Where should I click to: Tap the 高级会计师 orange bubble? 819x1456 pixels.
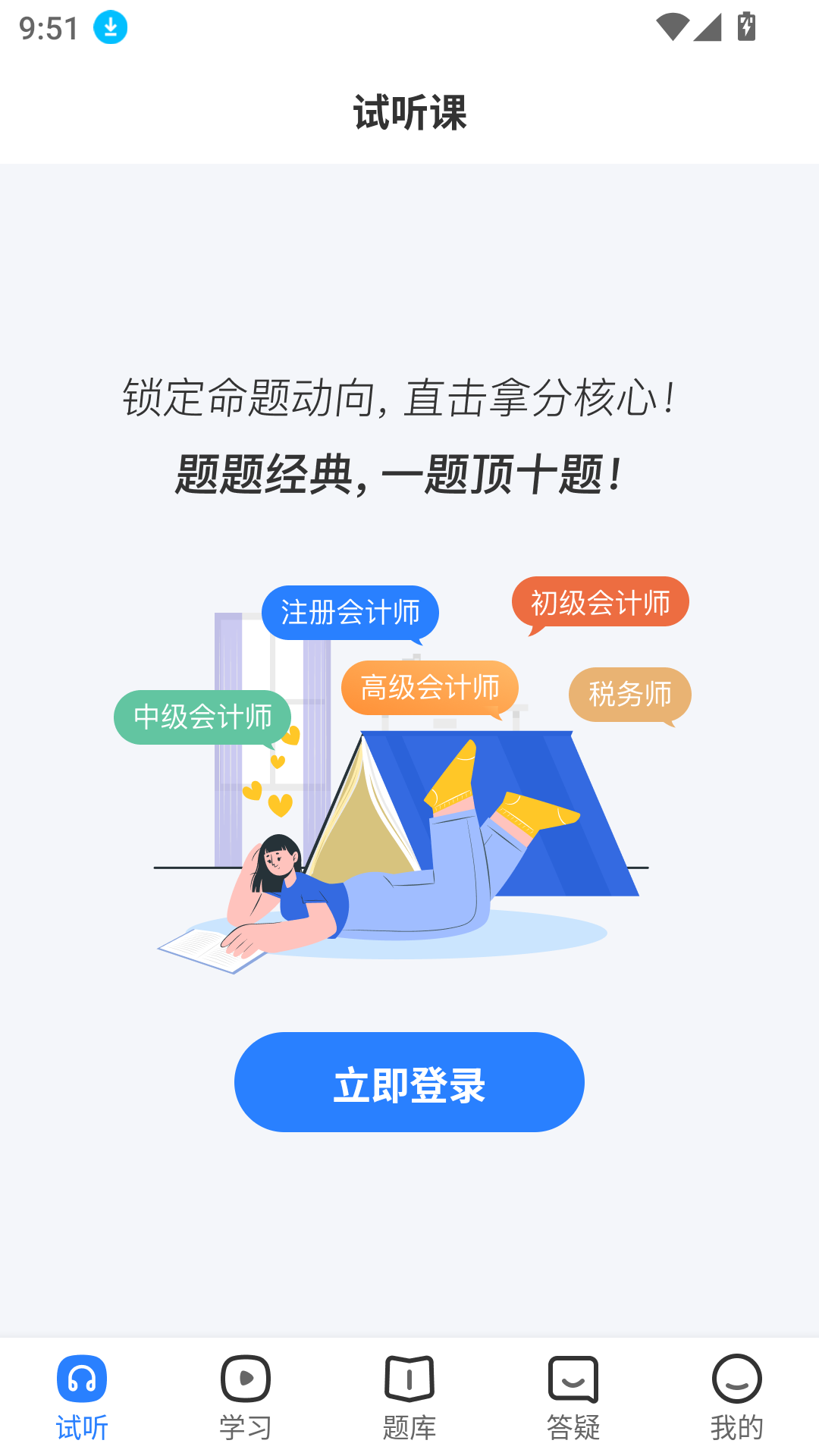pyautogui.click(x=430, y=687)
